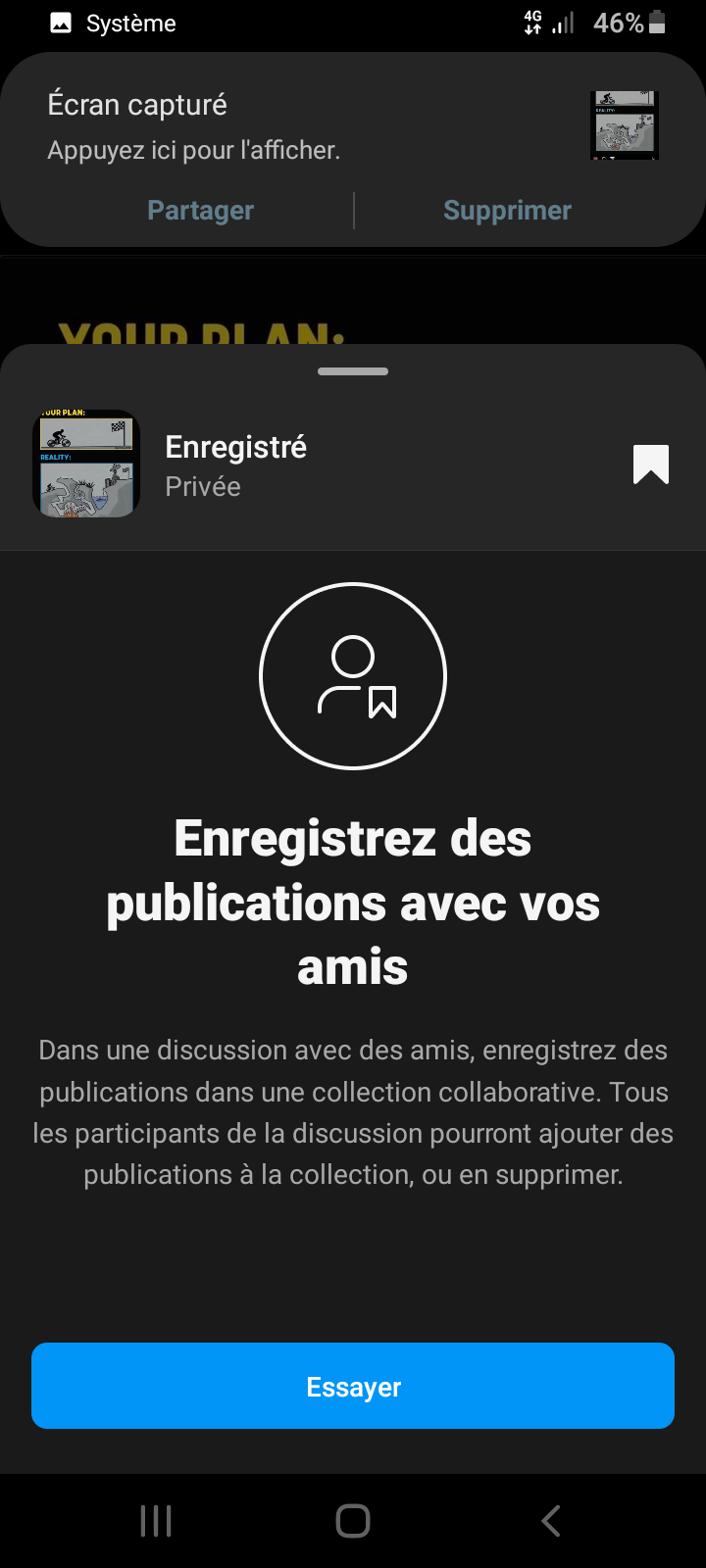The image size is (706, 1568).
Task: Unsave the post with the bookmark icon
Action: click(x=650, y=465)
